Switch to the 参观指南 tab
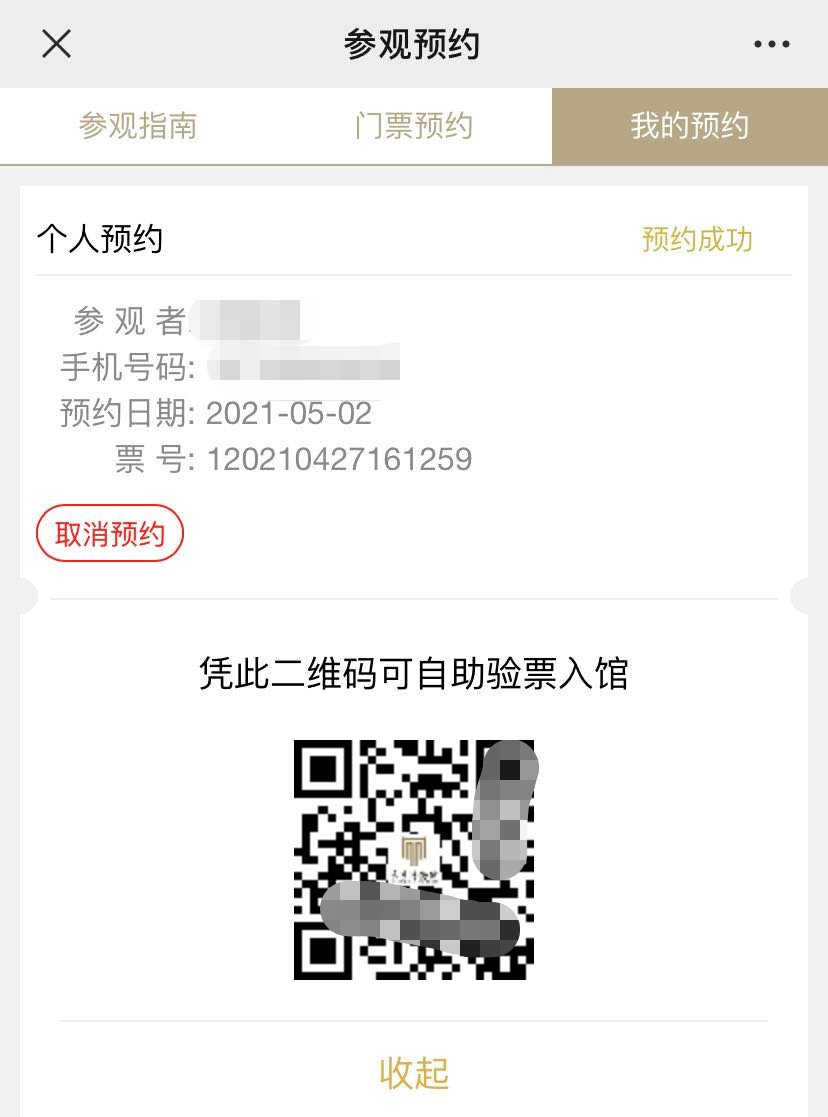Image resolution: width=828 pixels, height=1117 pixels. pos(138,126)
